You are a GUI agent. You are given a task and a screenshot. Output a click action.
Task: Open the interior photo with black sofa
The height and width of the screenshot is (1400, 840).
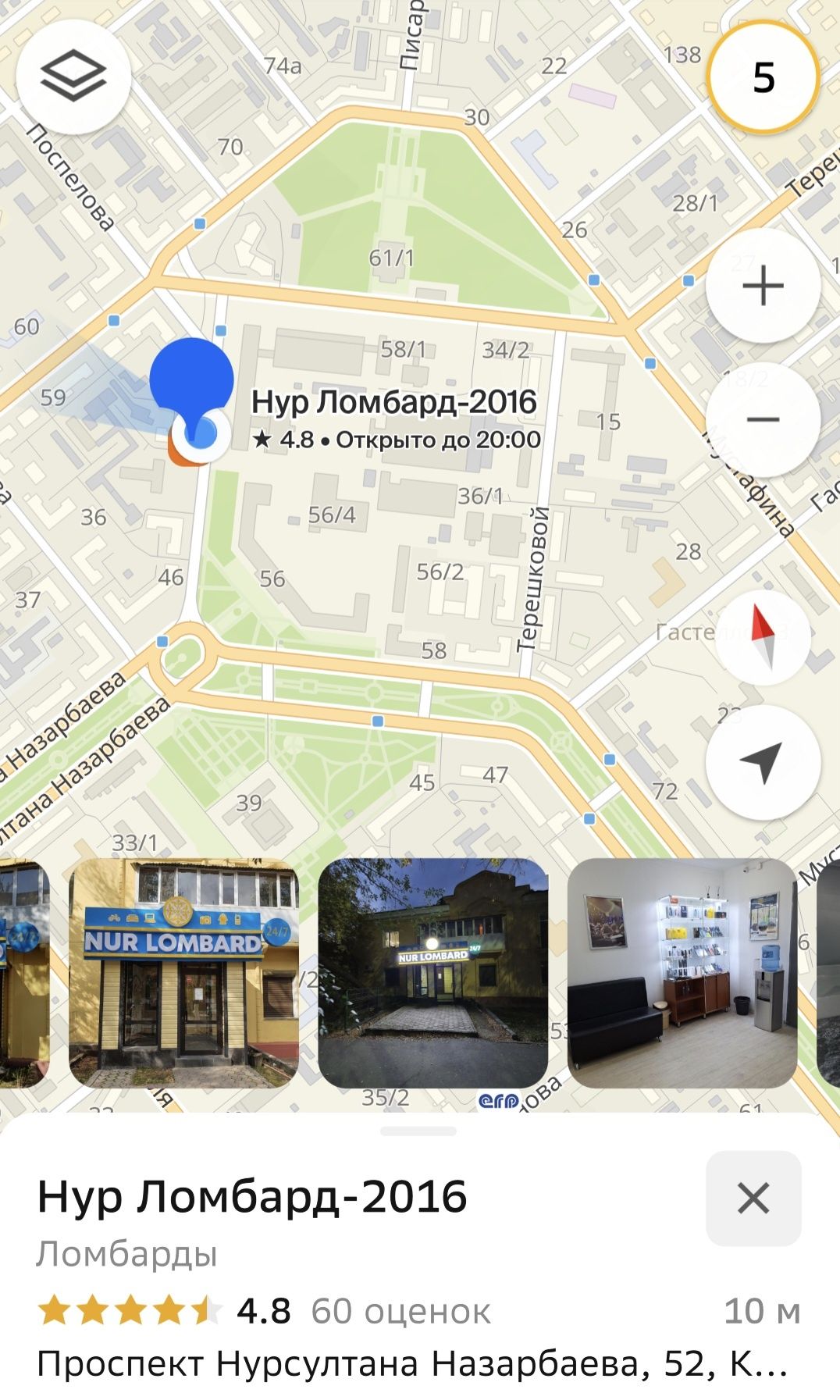[682, 972]
